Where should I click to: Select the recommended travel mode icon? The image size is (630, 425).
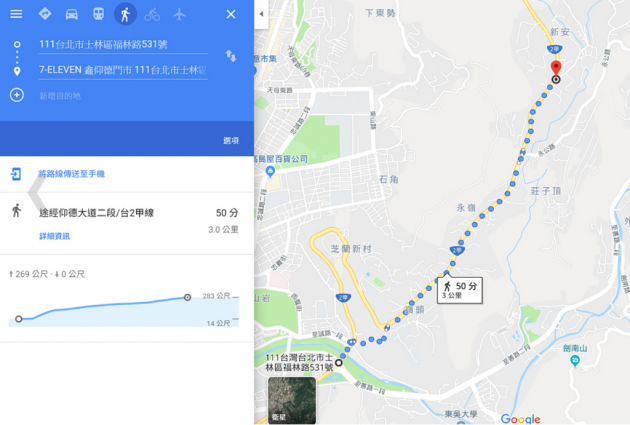tap(45, 14)
